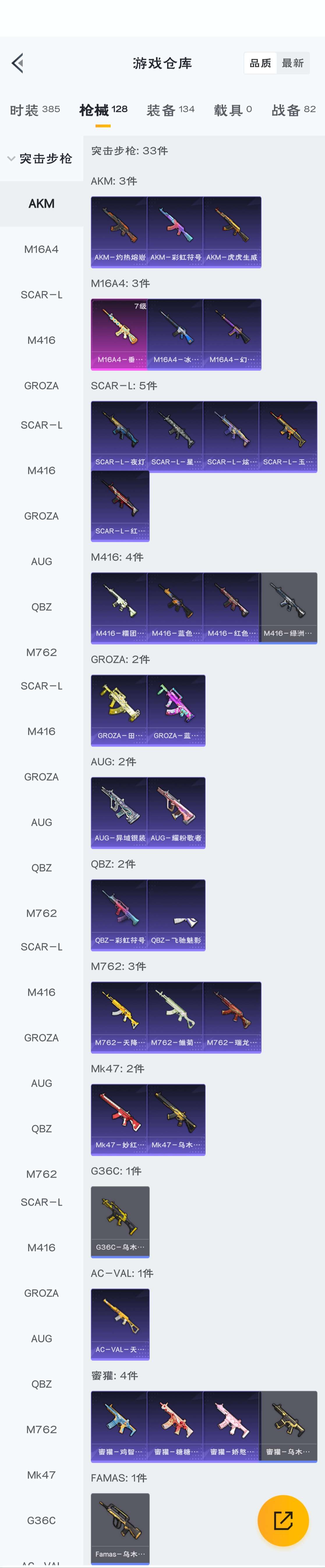This screenshot has width=325, height=1568.
Task: Switch to the 载具 tab
Action: [232, 110]
